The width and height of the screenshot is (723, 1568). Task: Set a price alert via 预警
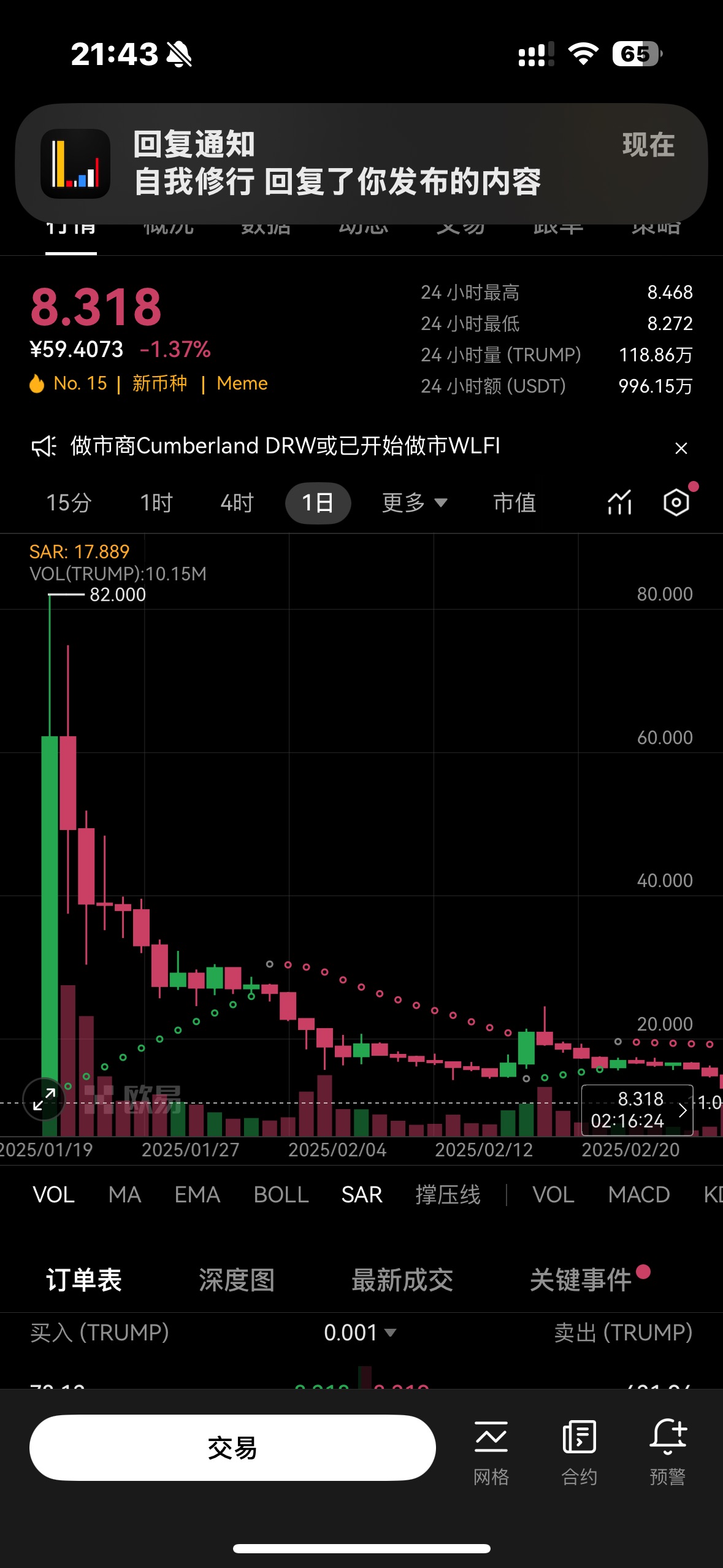[x=667, y=1452]
